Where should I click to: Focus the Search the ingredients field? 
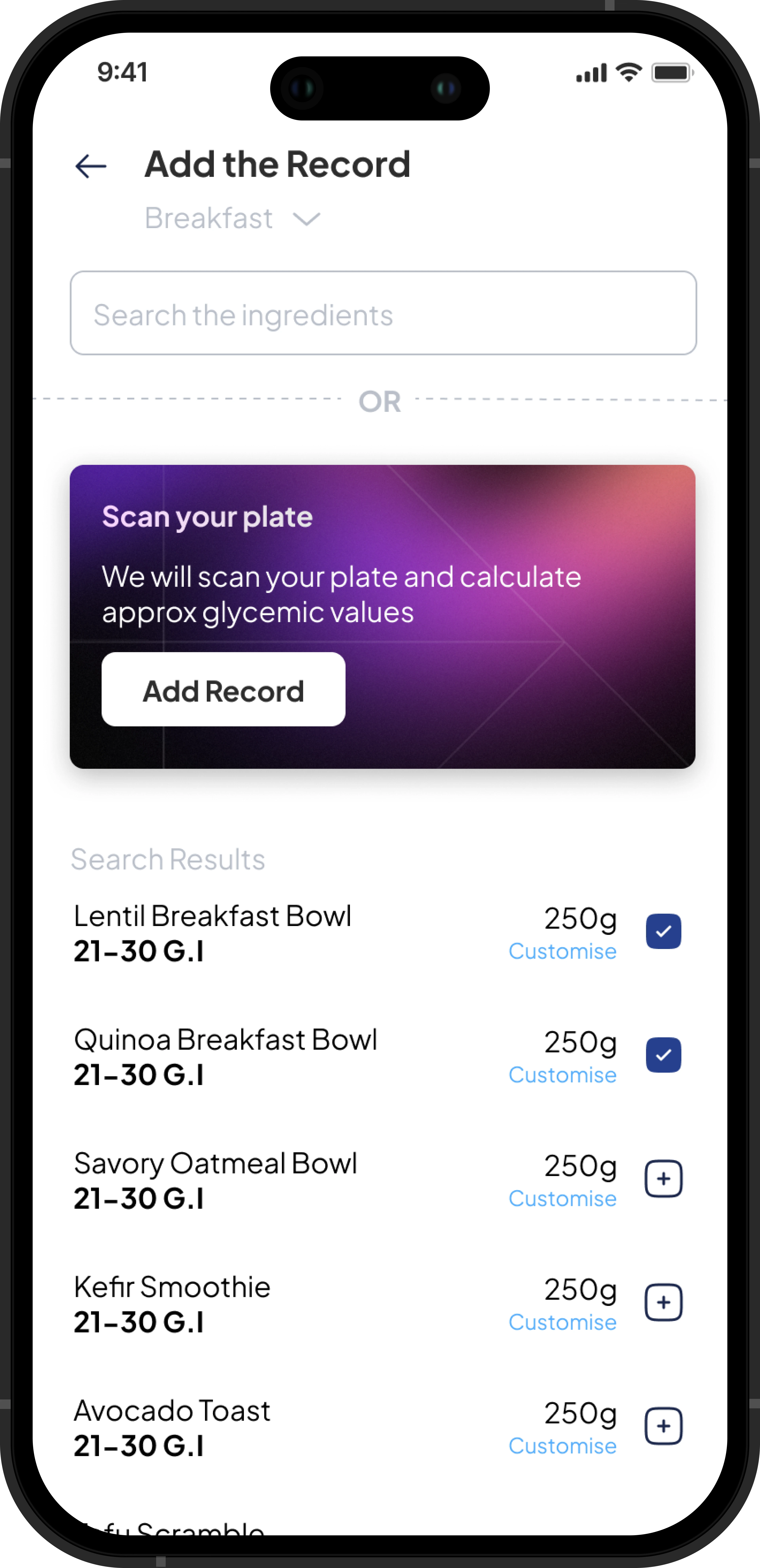click(x=383, y=314)
